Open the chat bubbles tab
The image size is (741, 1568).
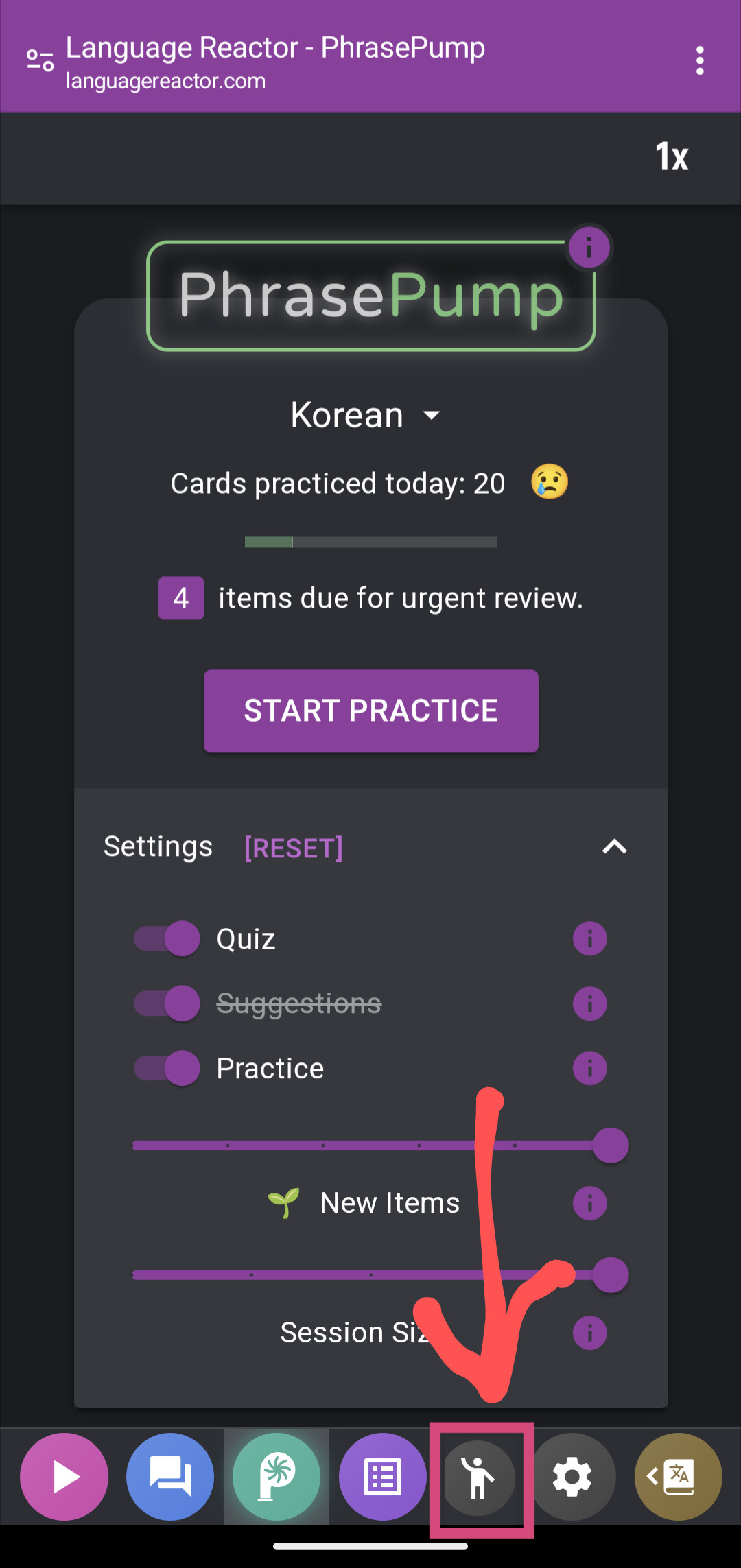coord(170,1477)
